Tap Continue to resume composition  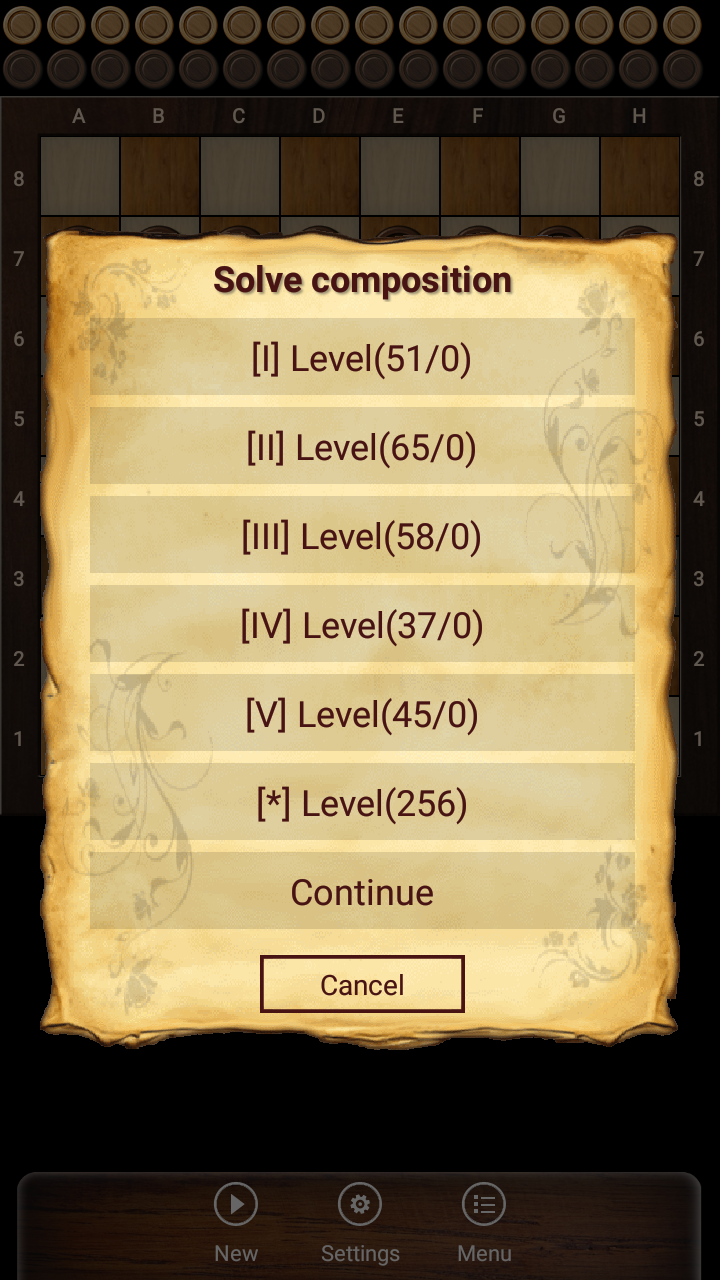pos(362,892)
